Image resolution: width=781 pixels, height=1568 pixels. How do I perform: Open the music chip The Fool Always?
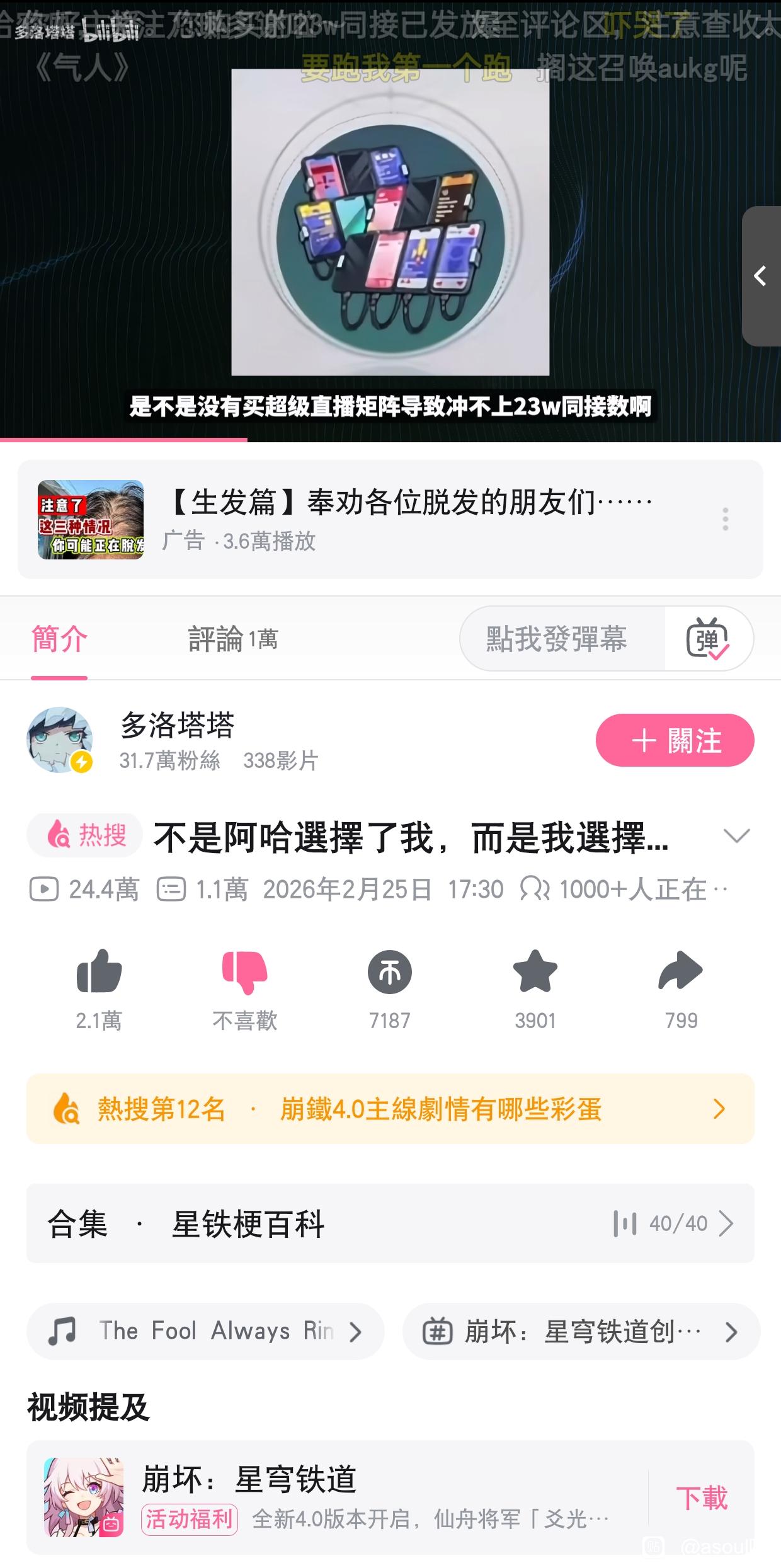tap(205, 1331)
